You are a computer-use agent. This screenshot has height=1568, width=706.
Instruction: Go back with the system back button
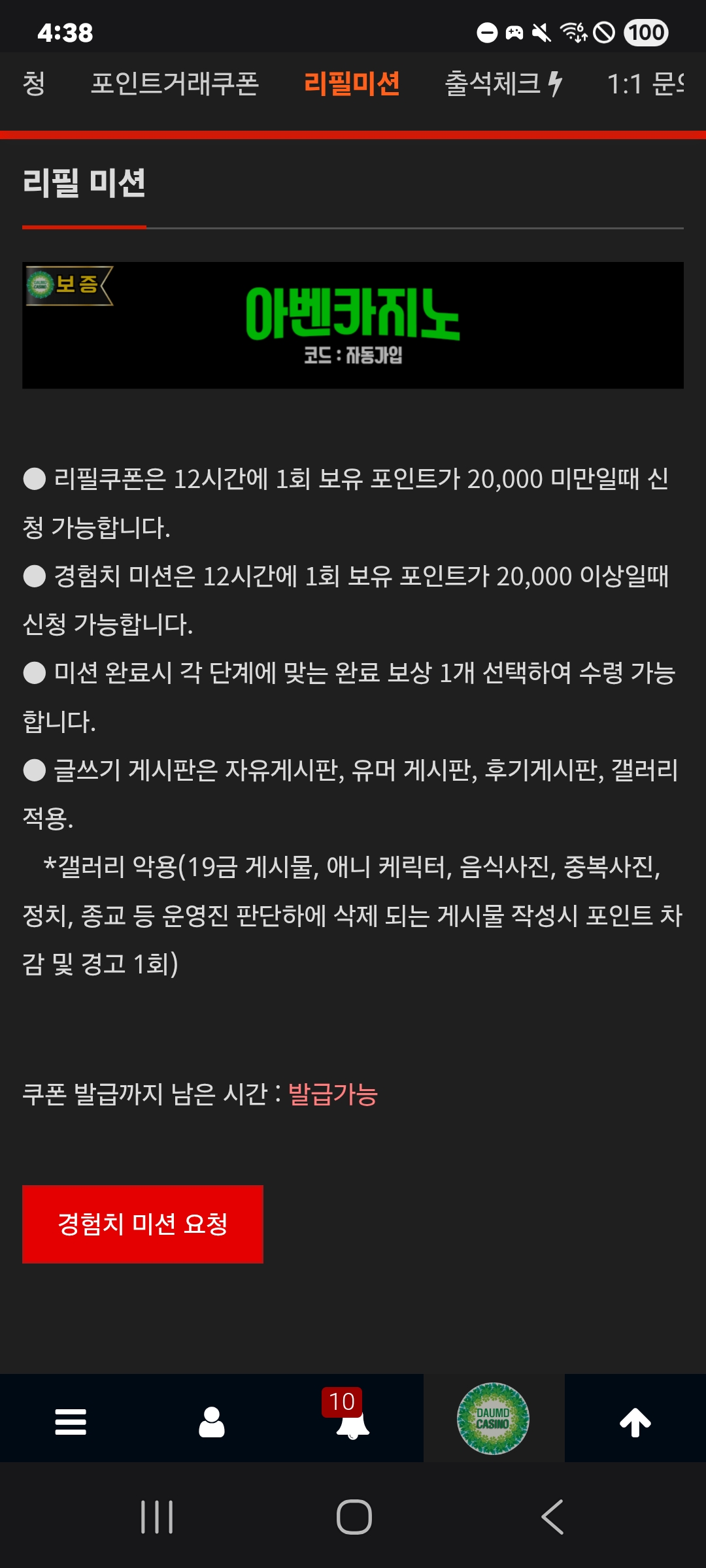click(552, 1516)
